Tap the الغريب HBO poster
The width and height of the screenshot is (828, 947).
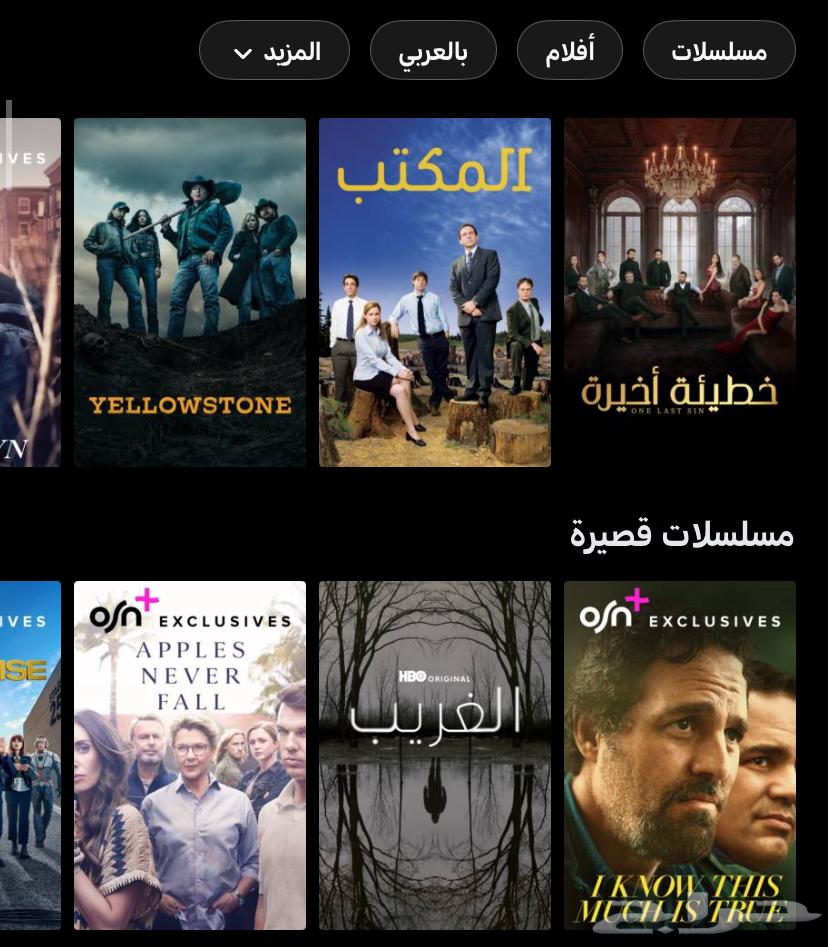[435, 755]
